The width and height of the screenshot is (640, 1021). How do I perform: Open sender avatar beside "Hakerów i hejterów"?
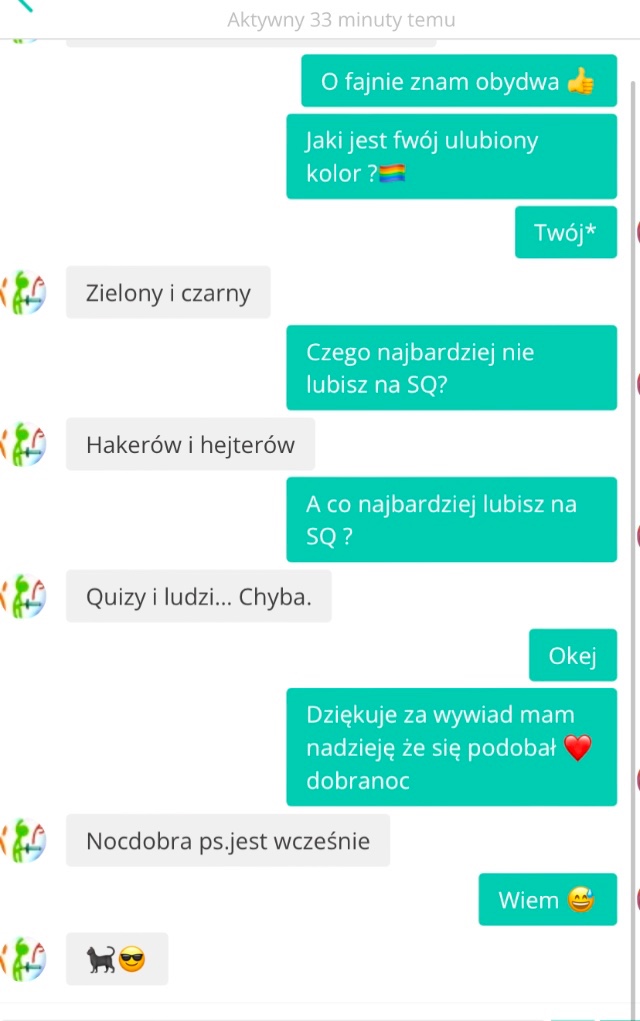click(x=24, y=444)
